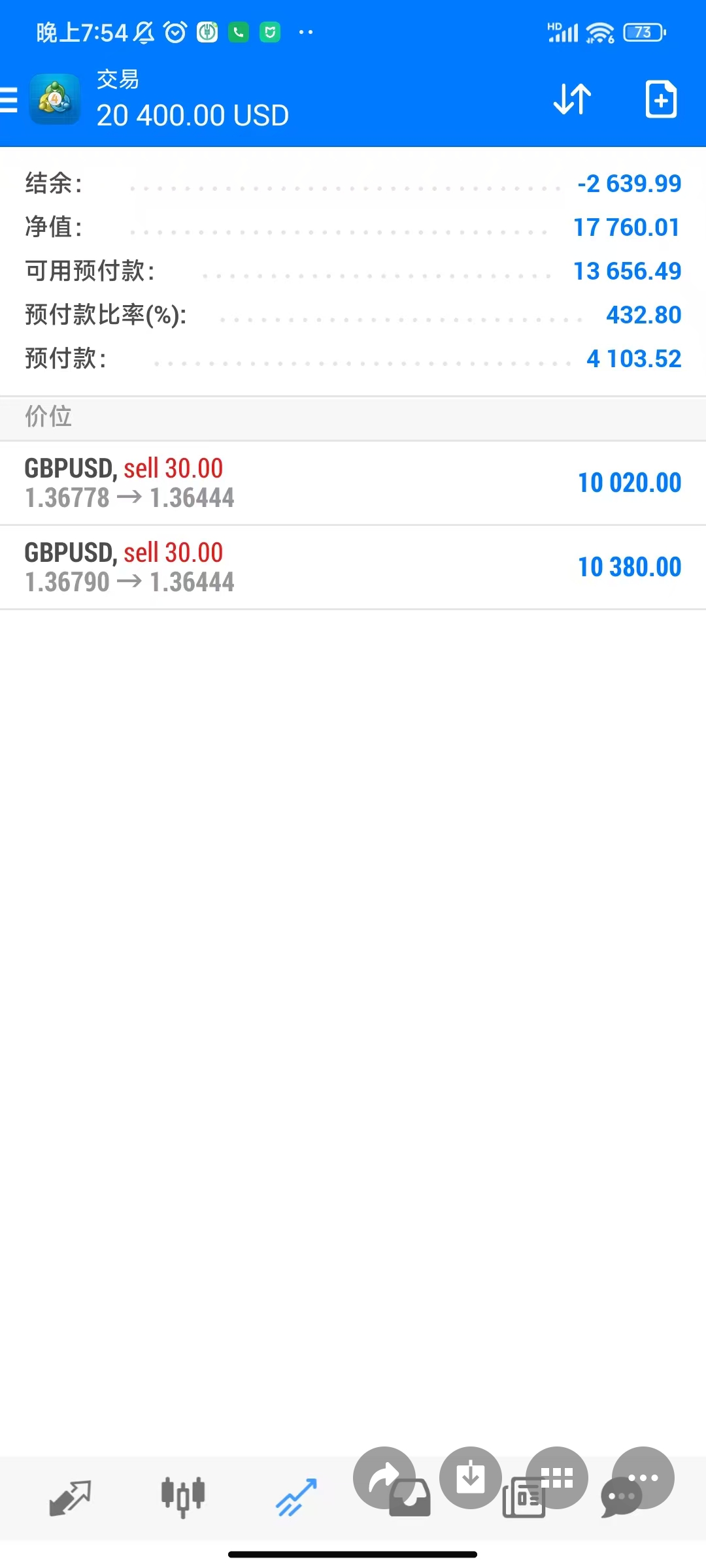Tap the up-down arrows sort icon

pos(572,99)
